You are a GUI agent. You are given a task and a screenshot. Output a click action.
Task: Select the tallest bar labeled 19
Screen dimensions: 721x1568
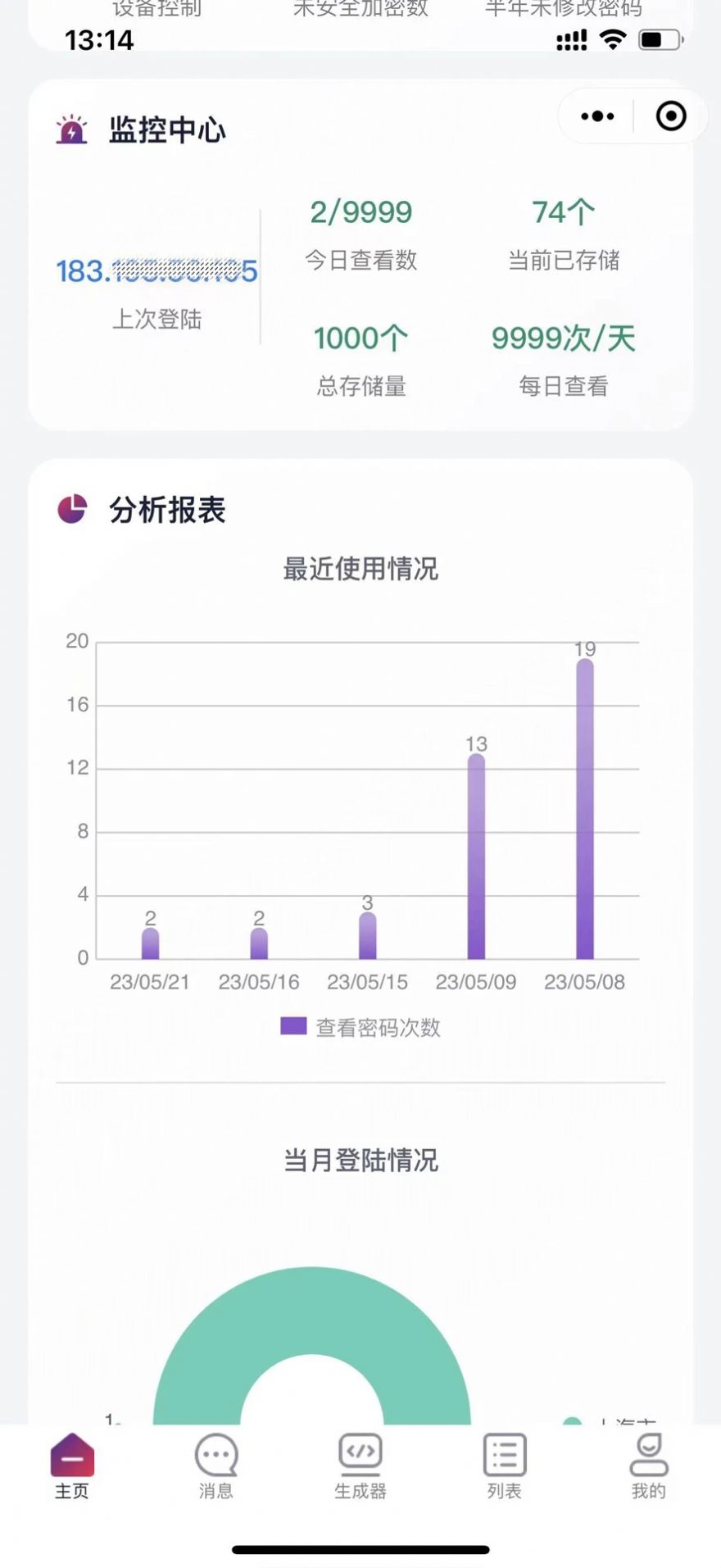tap(586, 811)
